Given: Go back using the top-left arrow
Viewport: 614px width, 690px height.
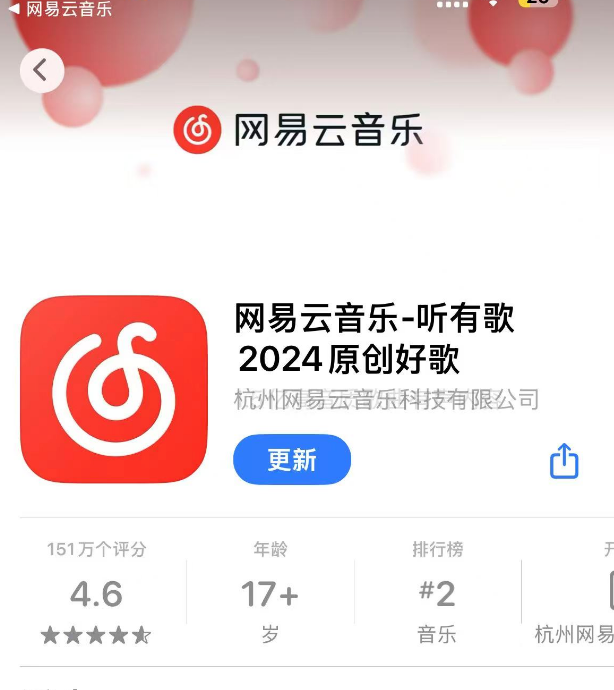Looking at the screenshot, I should pos(41,70).
